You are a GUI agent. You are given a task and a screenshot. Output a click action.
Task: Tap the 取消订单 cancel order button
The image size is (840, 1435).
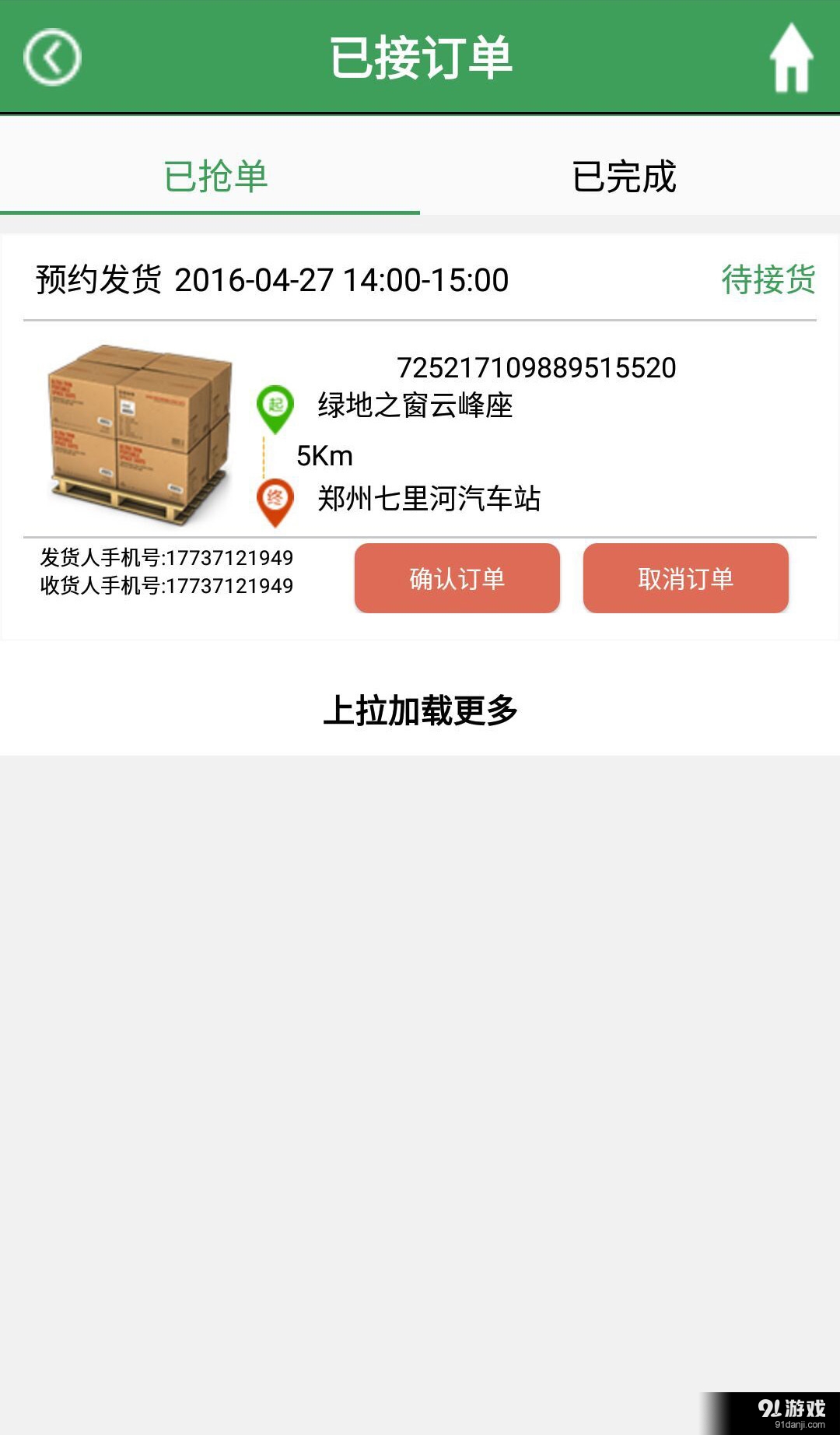tap(684, 578)
